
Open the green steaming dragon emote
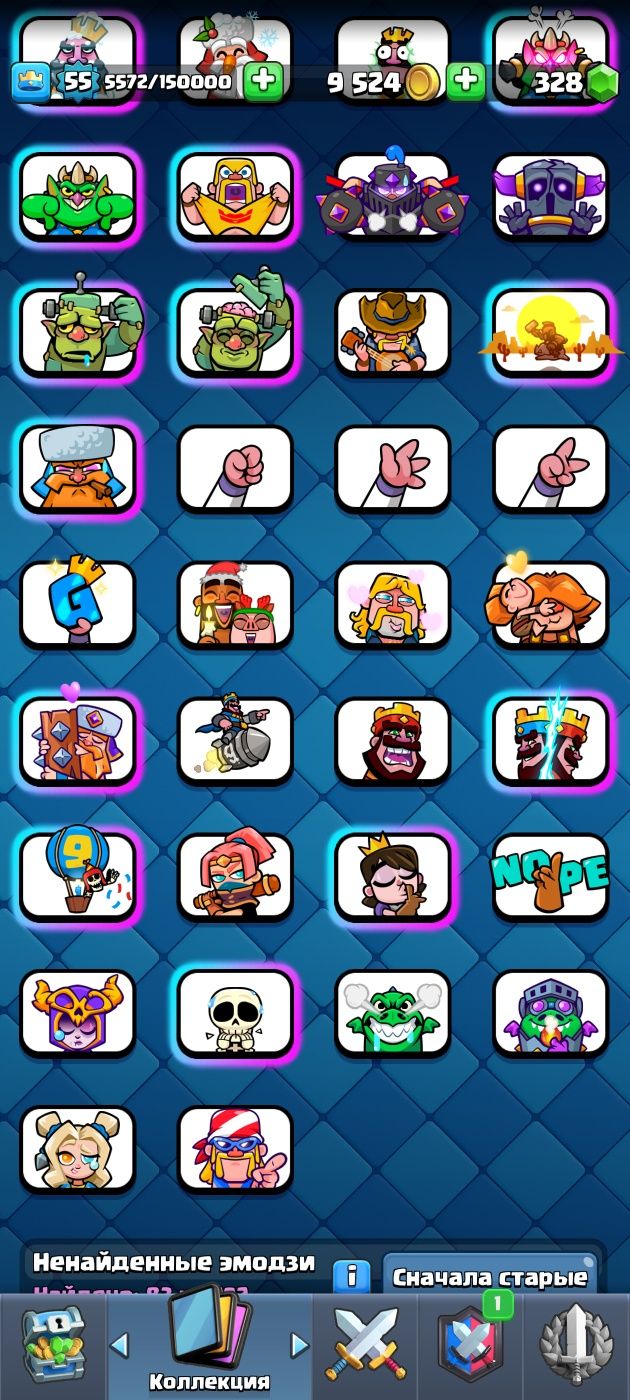tap(392, 1013)
